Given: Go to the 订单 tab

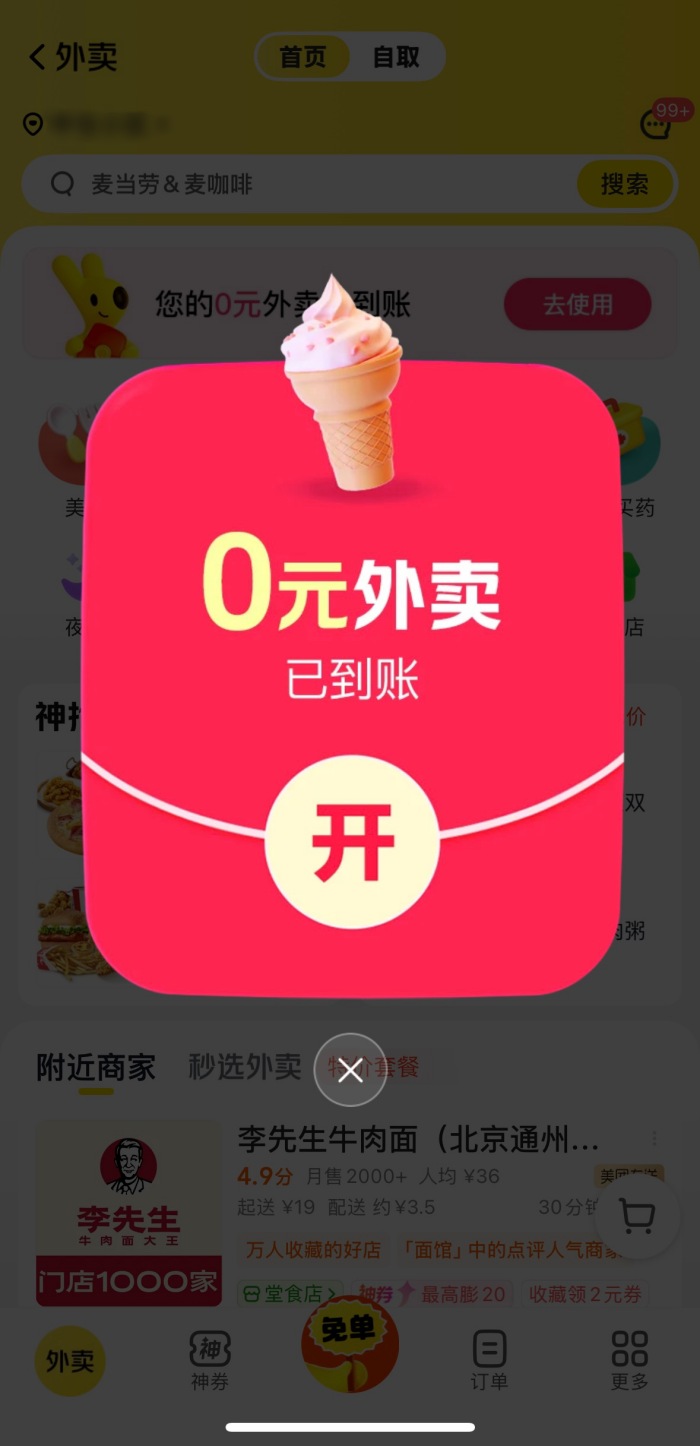Looking at the screenshot, I should click(x=489, y=1361).
